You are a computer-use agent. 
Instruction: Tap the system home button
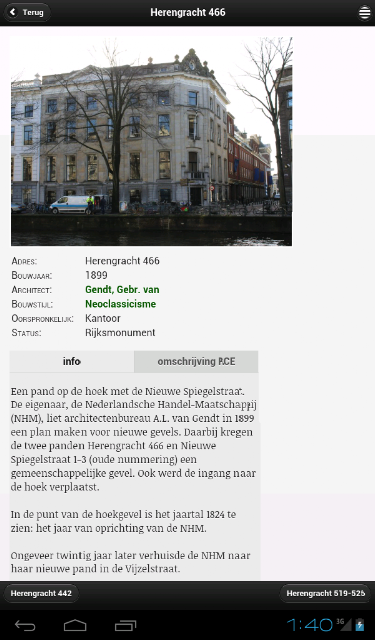(x=75, y=625)
